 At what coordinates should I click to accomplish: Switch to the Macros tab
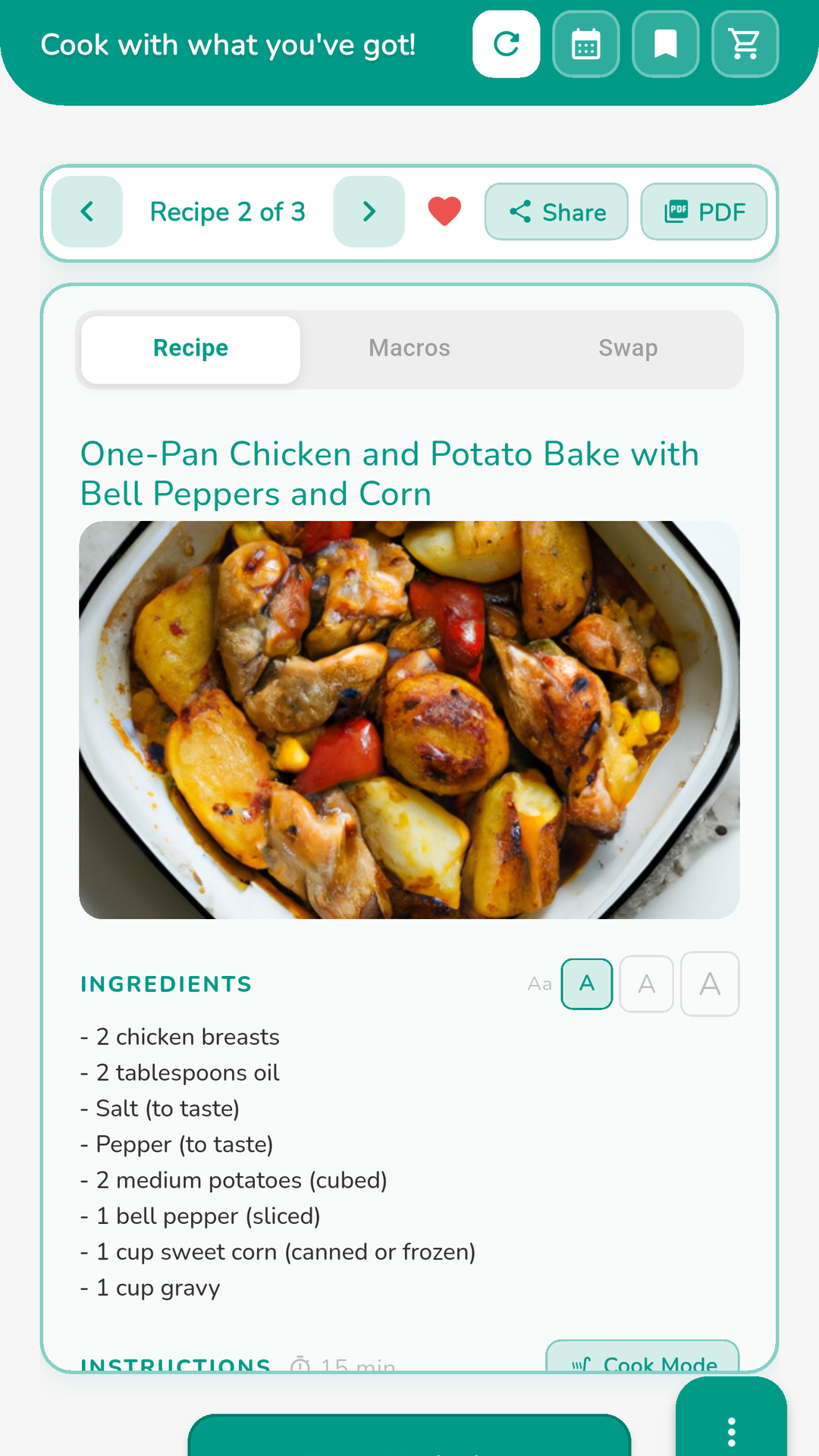pyautogui.click(x=409, y=348)
